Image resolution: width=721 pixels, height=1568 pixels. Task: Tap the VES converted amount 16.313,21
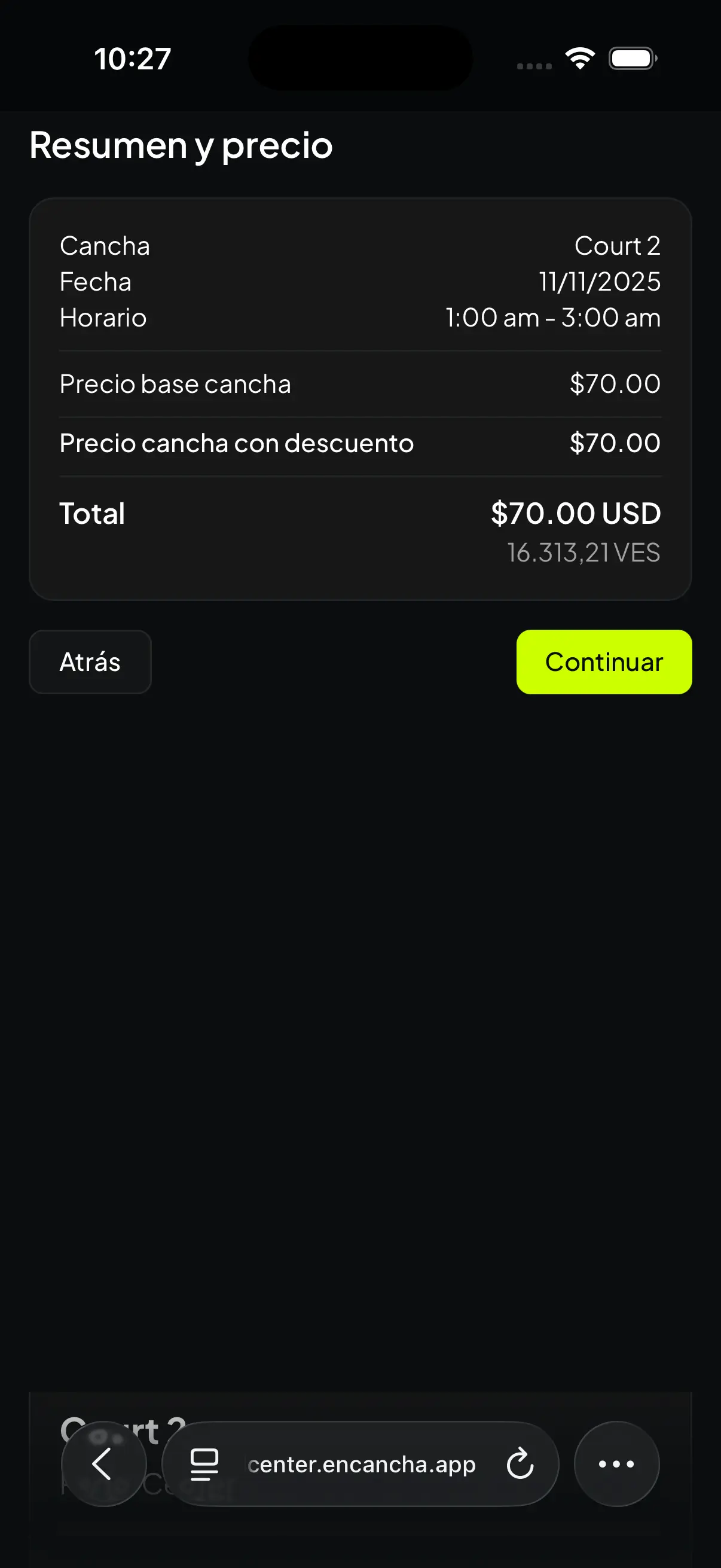pos(584,553)
